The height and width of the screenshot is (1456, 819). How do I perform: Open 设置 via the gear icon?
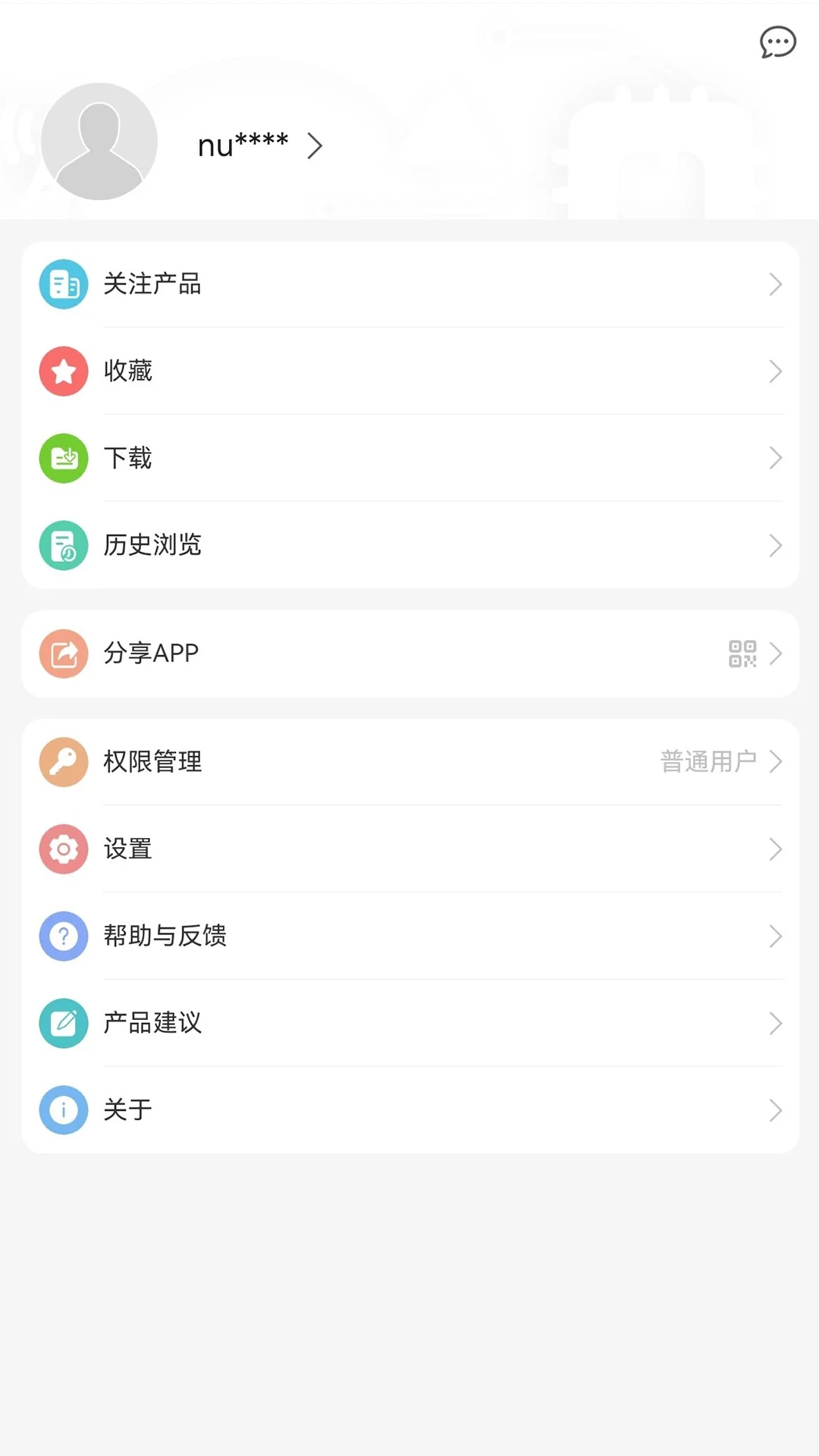[63, 849]
